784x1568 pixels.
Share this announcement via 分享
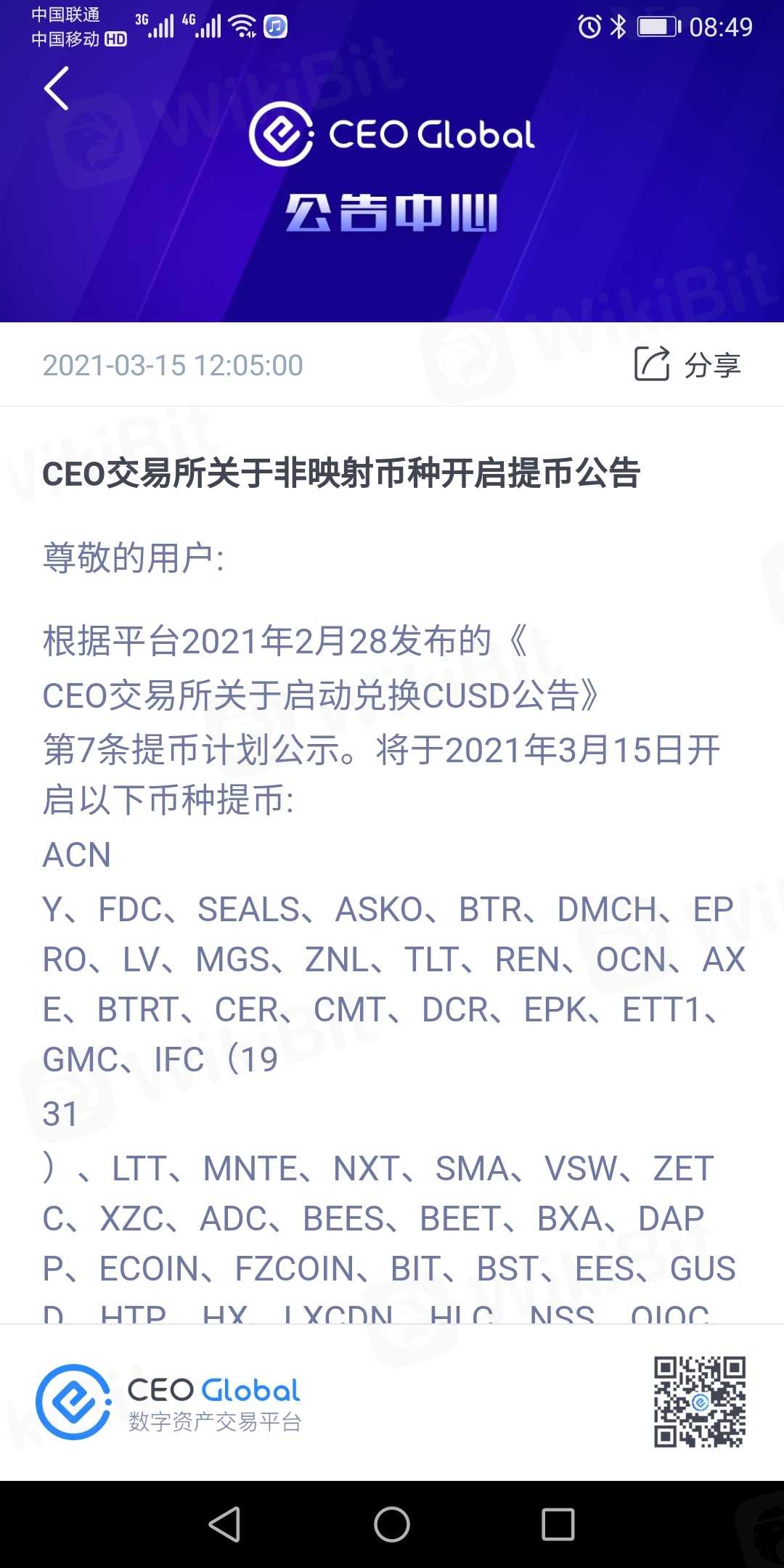(687, 364)
